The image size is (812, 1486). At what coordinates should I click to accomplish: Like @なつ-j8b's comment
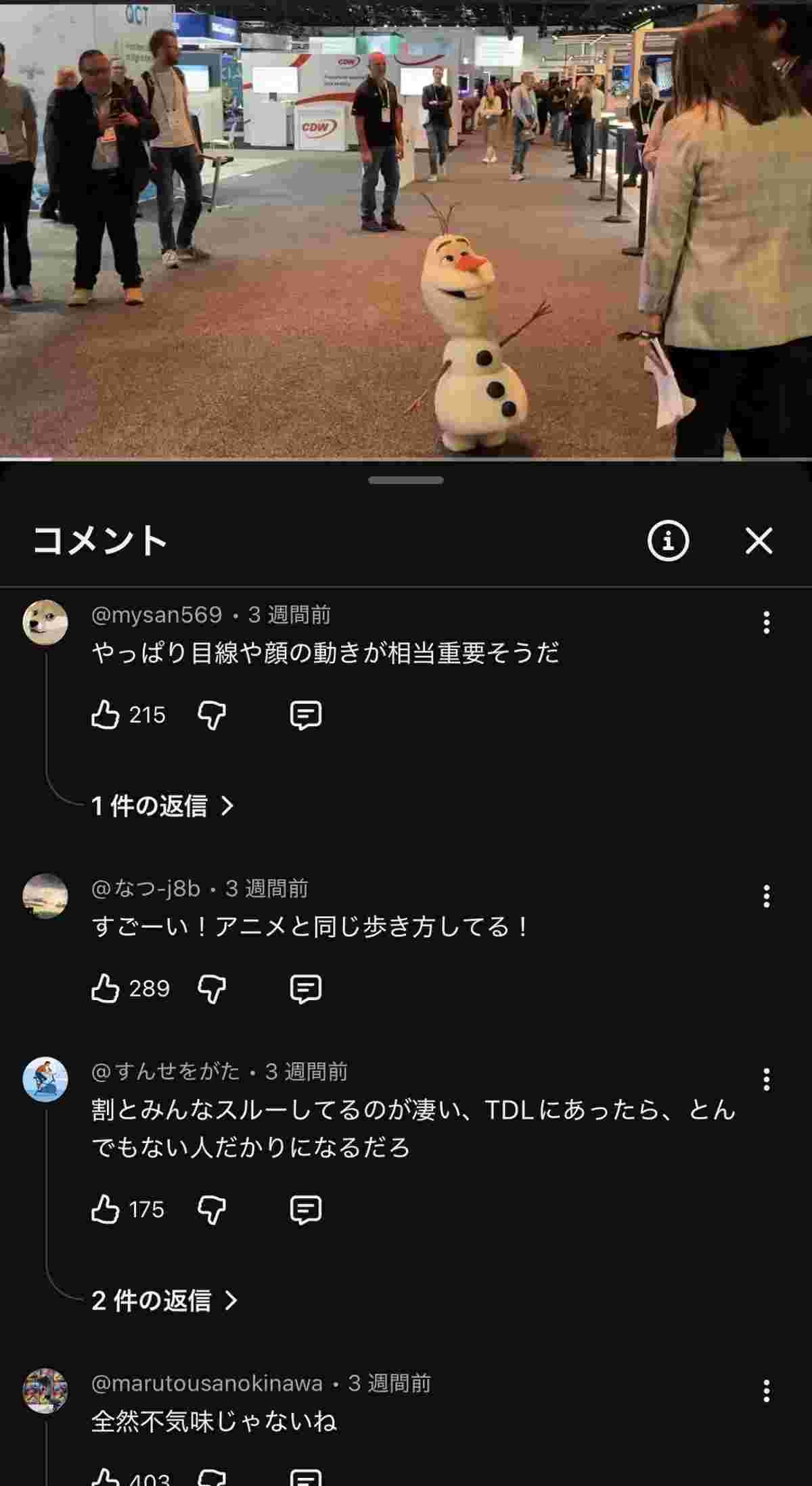pyautogui.click(x=106, y=989)
